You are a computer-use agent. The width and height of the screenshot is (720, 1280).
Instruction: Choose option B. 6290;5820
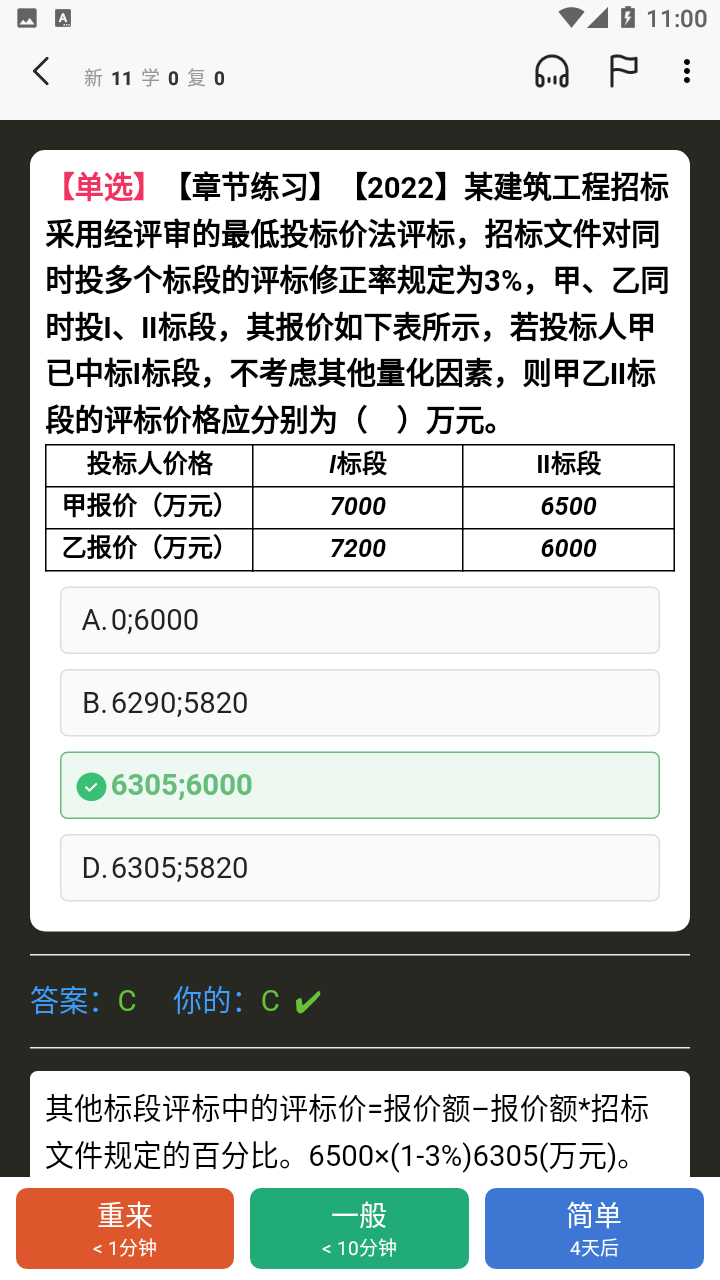click(360, 703)
